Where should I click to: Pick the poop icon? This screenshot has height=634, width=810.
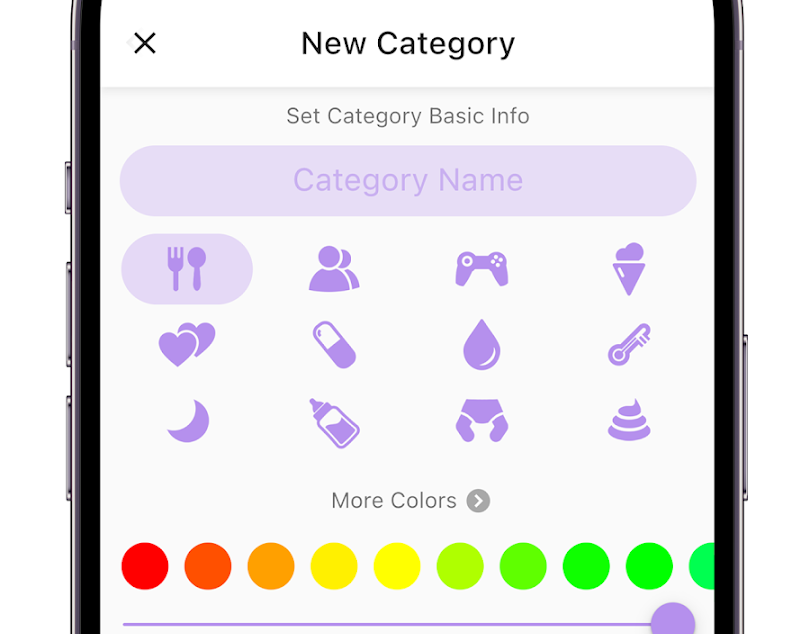pyautogui.click(x=629, y=421)
